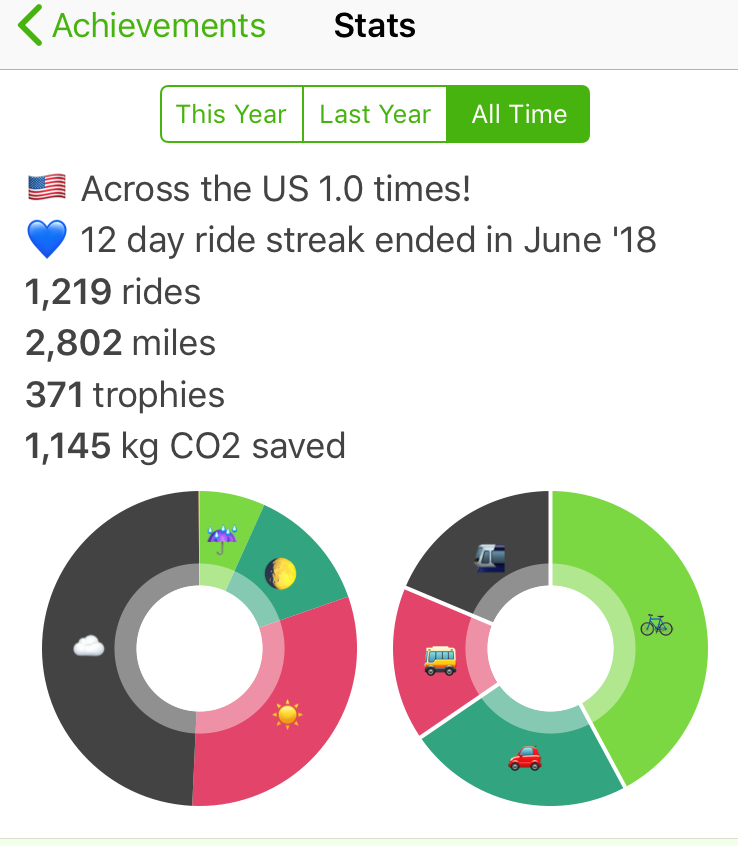Select the umbrella icon segment

pyautogui.click(x=221, y=537)
